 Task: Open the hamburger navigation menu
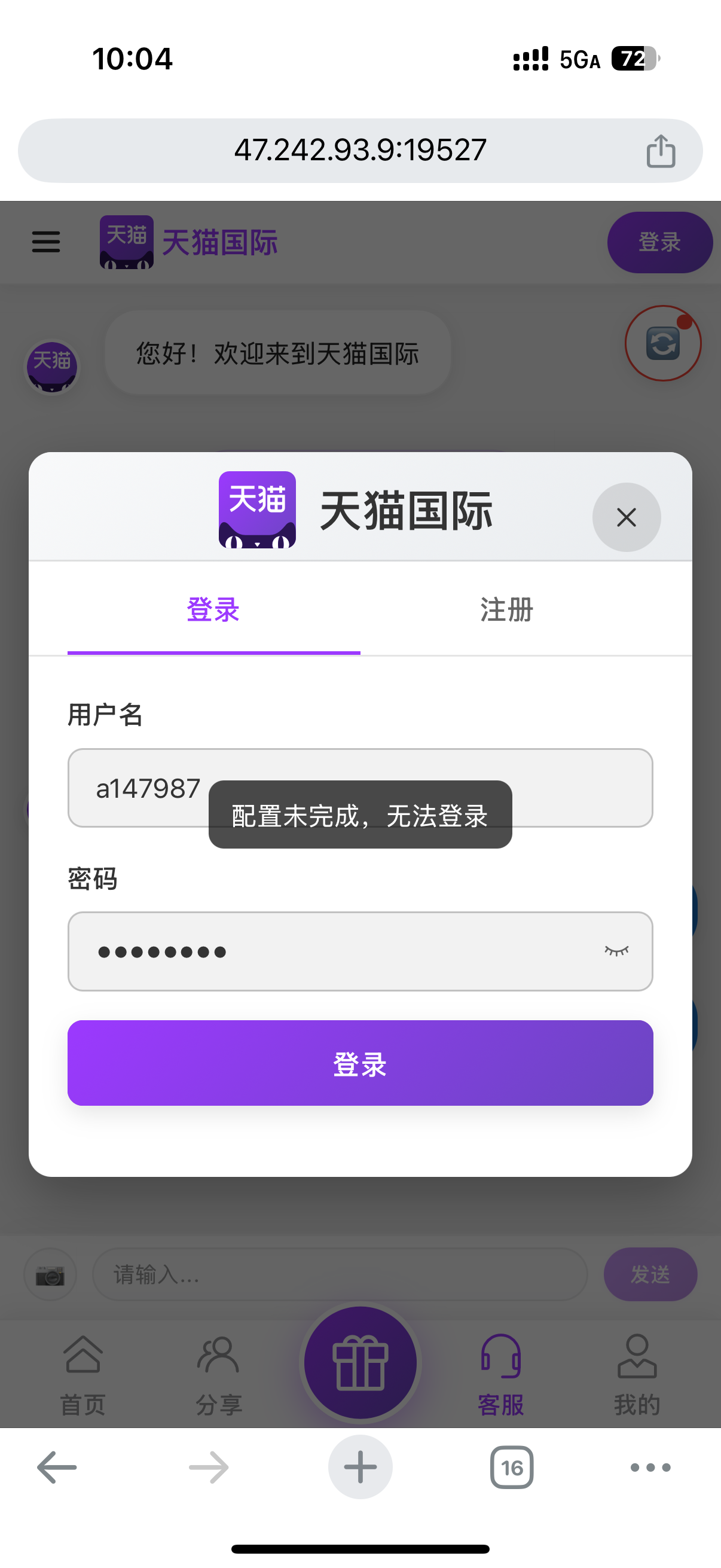click(45, 242)
